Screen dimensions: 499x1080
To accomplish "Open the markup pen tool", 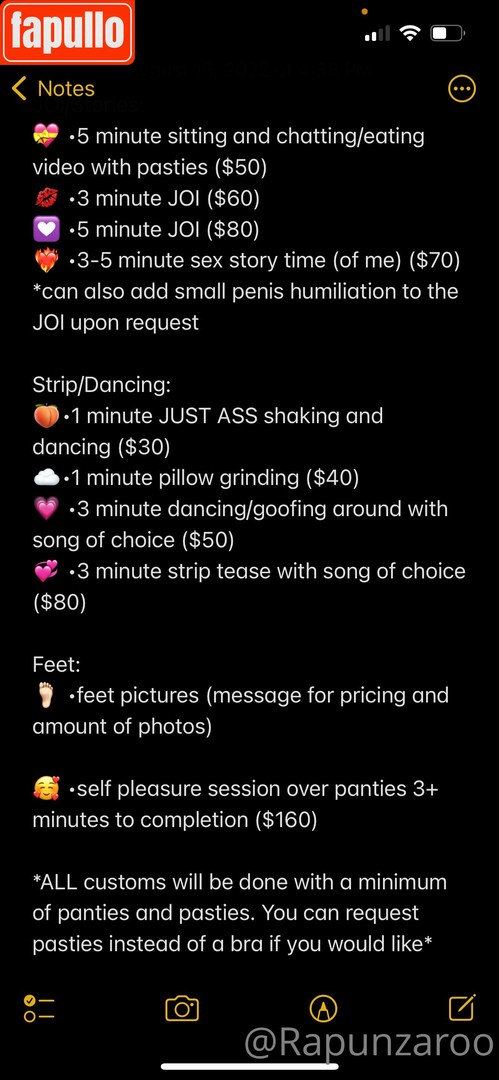I will 323,1009.
